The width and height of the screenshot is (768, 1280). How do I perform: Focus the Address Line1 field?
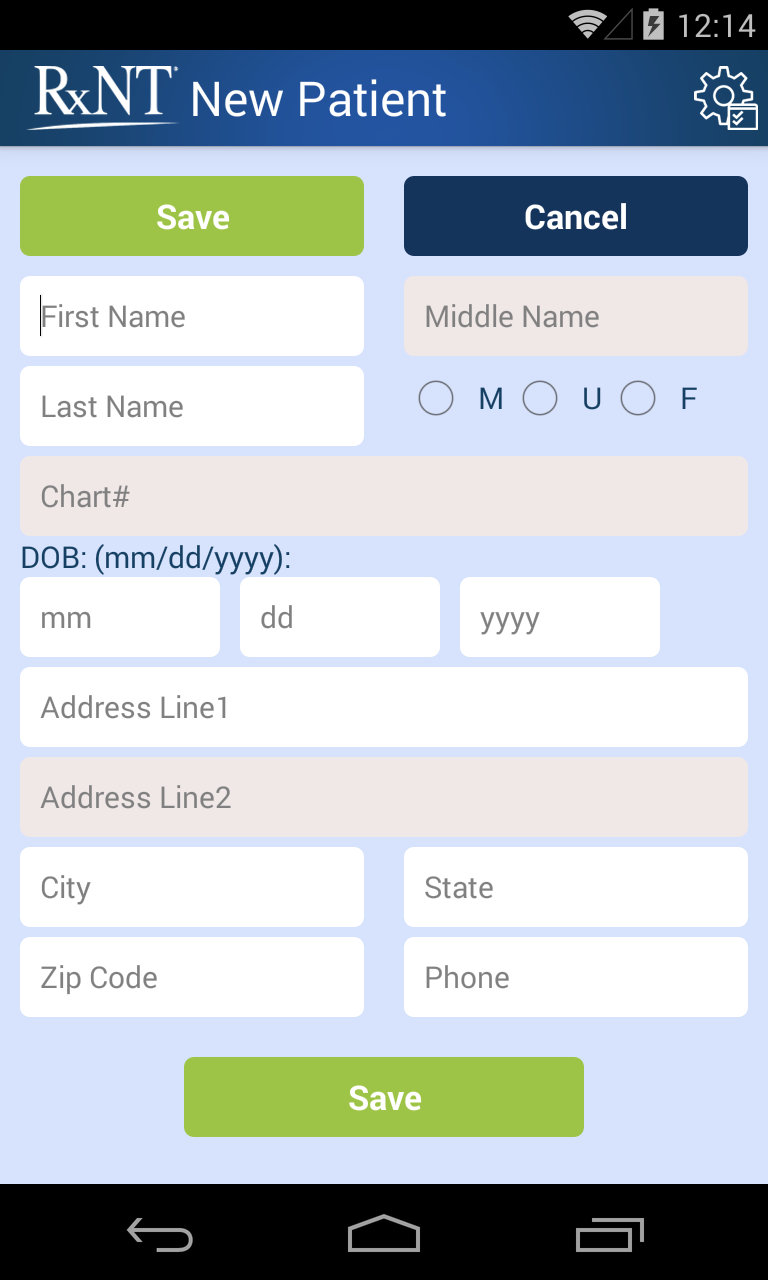384,707
